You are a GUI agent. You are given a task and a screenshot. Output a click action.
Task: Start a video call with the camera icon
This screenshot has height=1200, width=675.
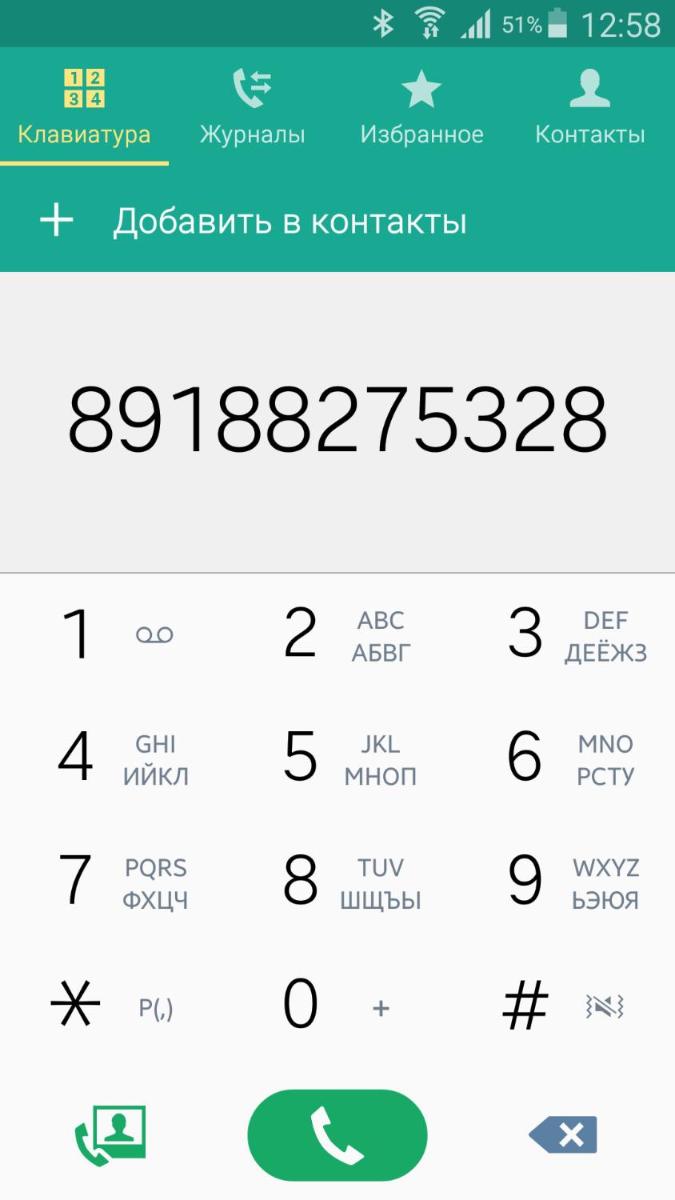pos(110,1135)
